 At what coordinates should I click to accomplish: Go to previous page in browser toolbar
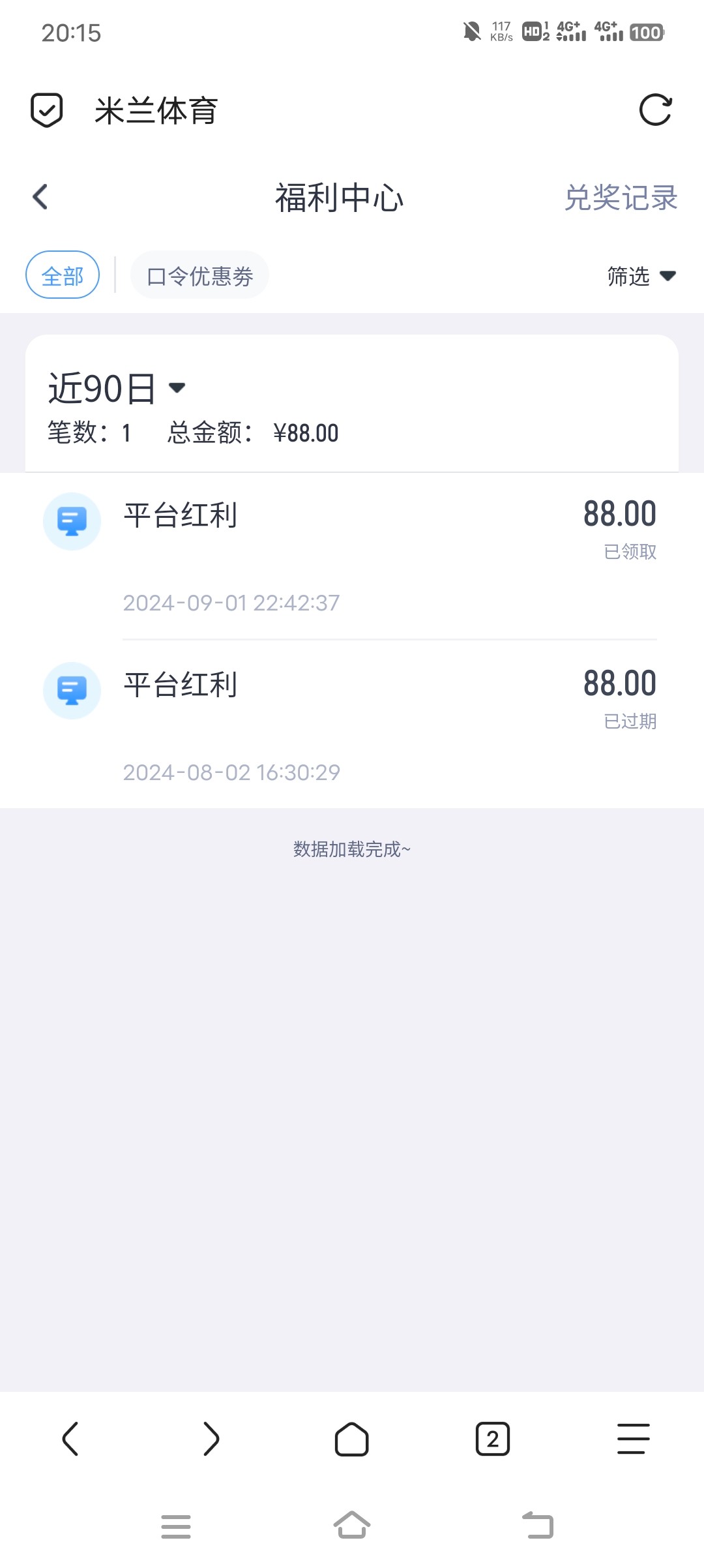pyautogui.click(x=70, y=1439)
